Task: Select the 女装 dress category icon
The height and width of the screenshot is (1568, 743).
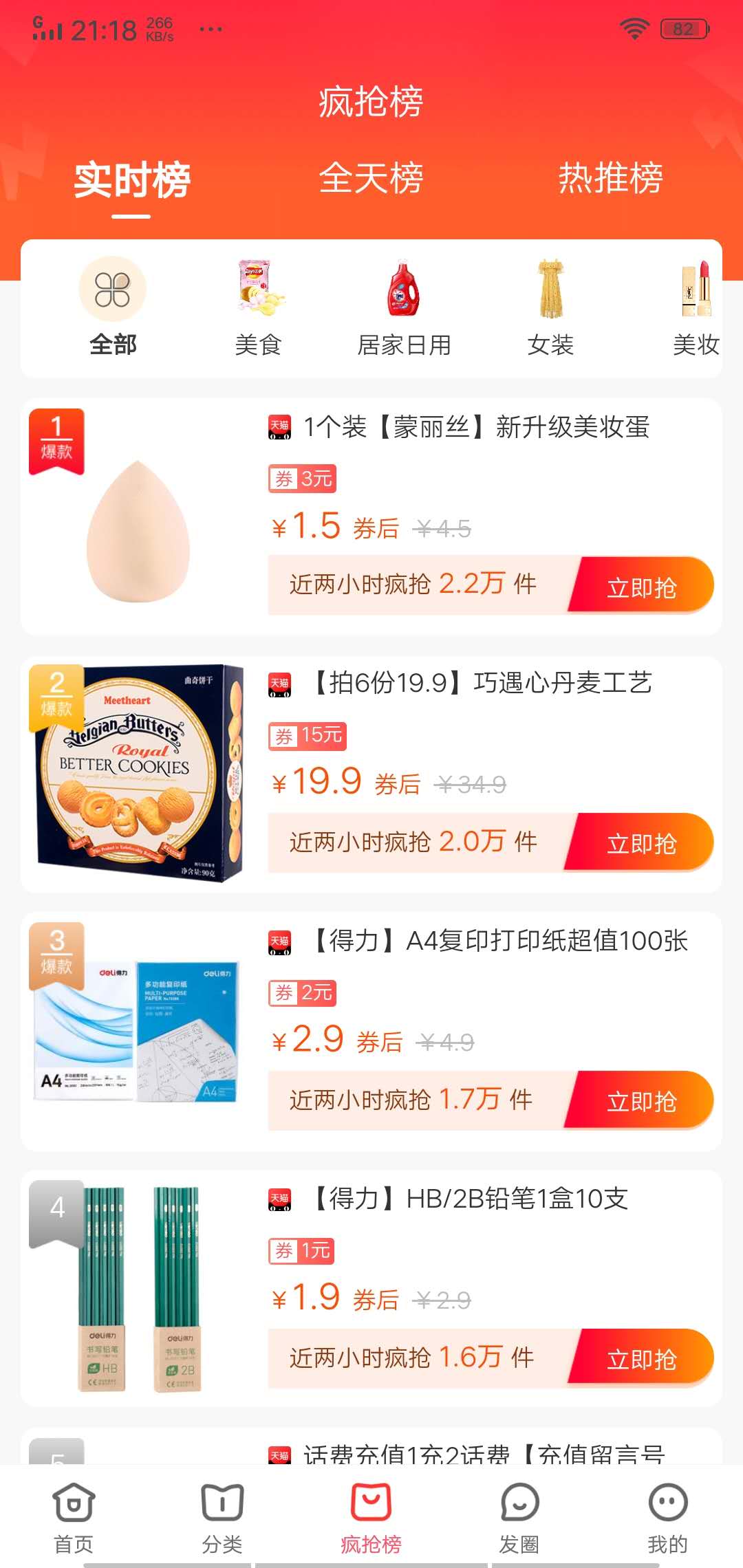Action: (550, 290)
